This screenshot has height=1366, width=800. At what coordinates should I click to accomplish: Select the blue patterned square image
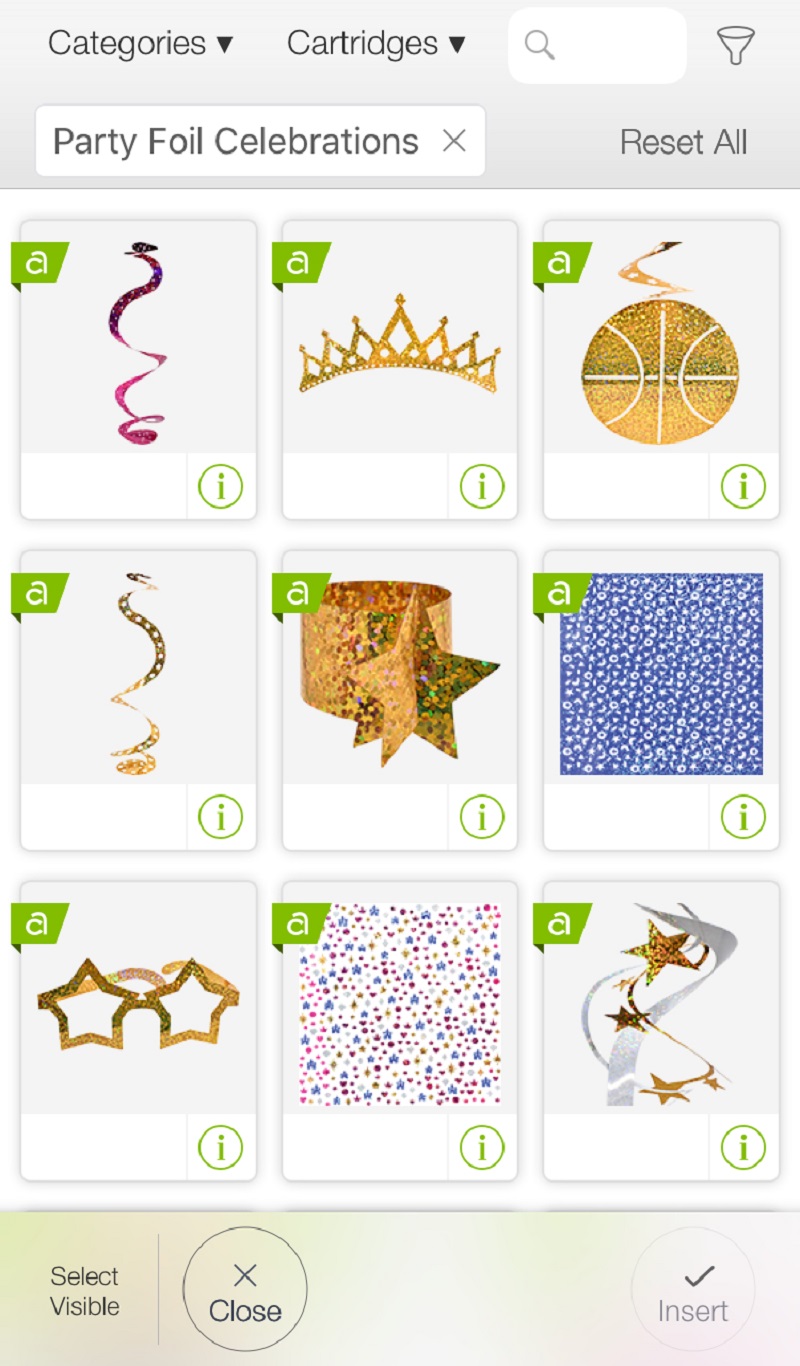(661, 674)
